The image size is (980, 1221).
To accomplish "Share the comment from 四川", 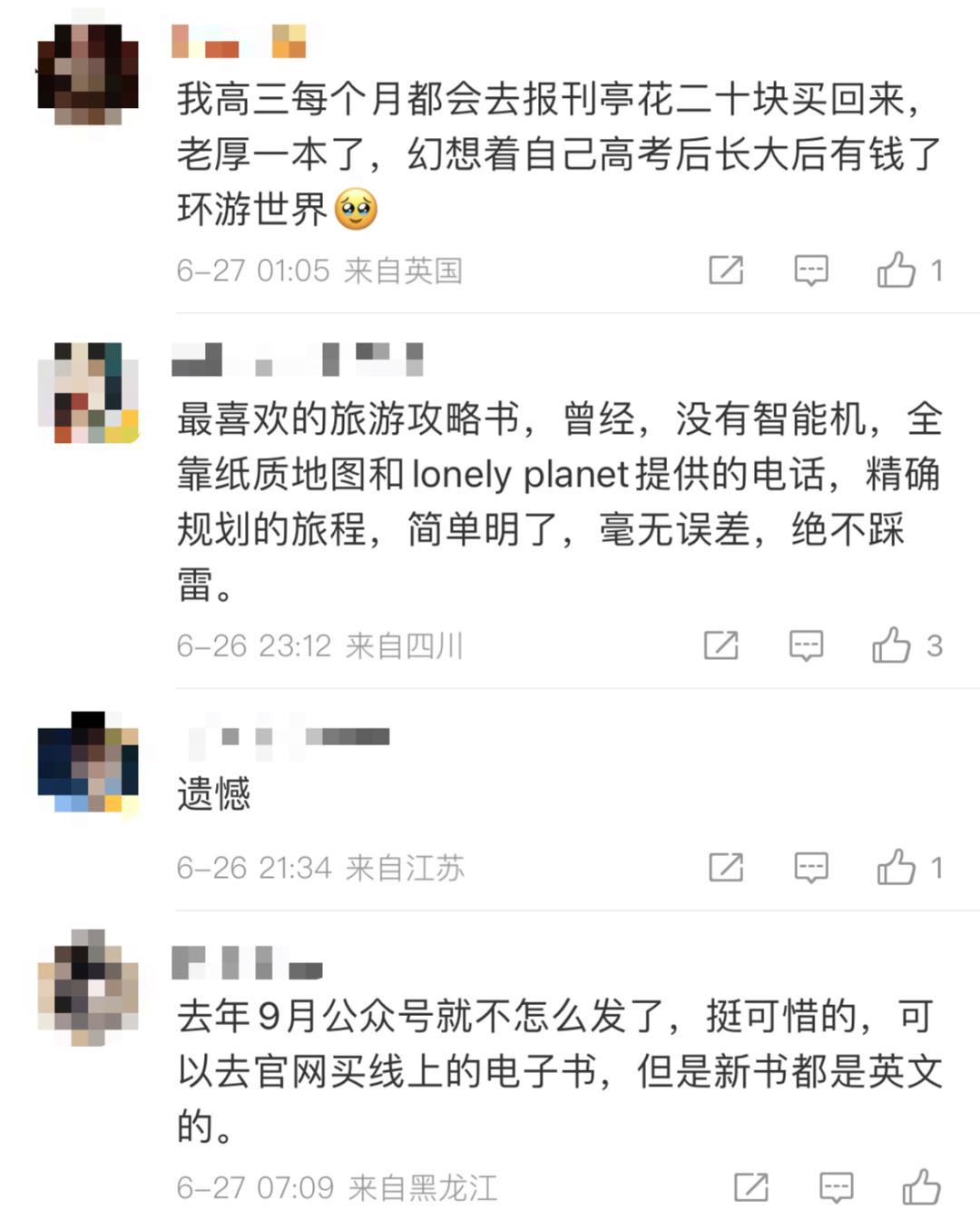I will click(721, 645).
